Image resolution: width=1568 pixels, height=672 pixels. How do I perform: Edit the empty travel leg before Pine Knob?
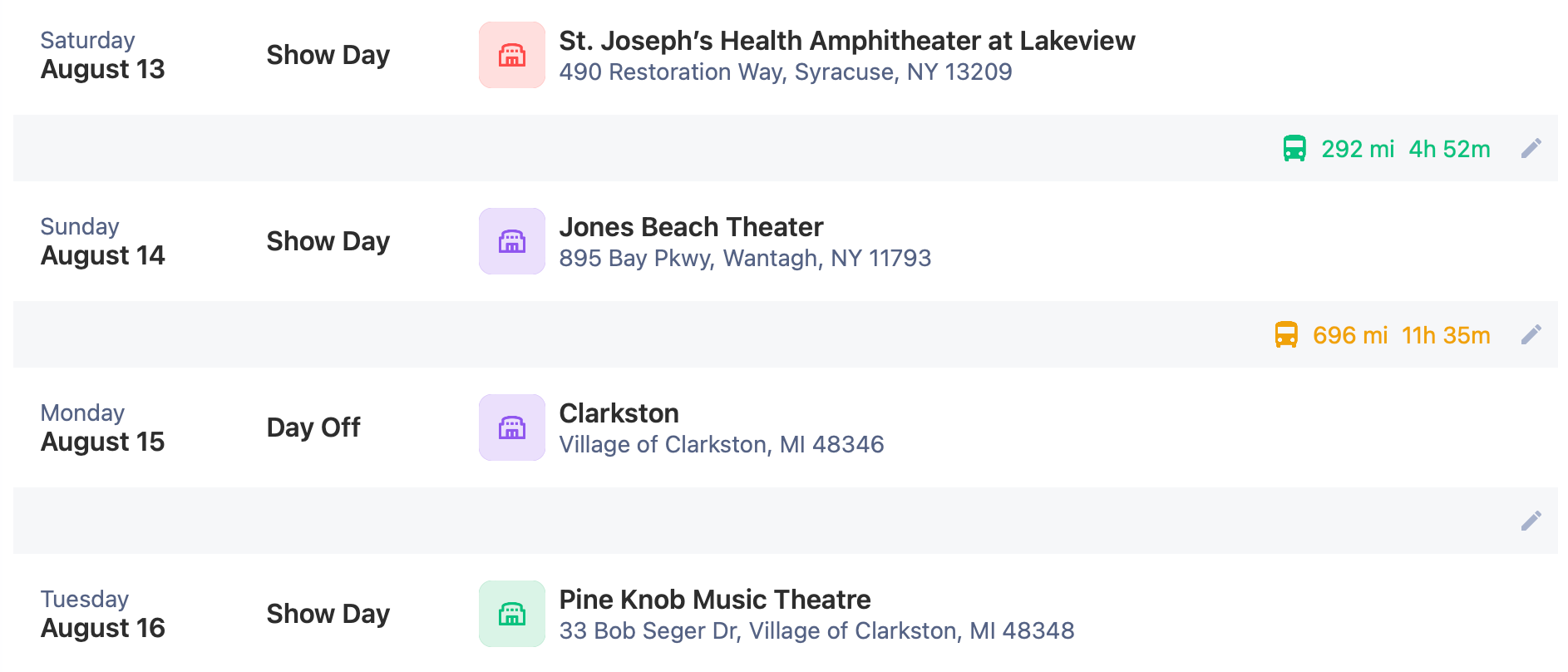click(1531, 521)
